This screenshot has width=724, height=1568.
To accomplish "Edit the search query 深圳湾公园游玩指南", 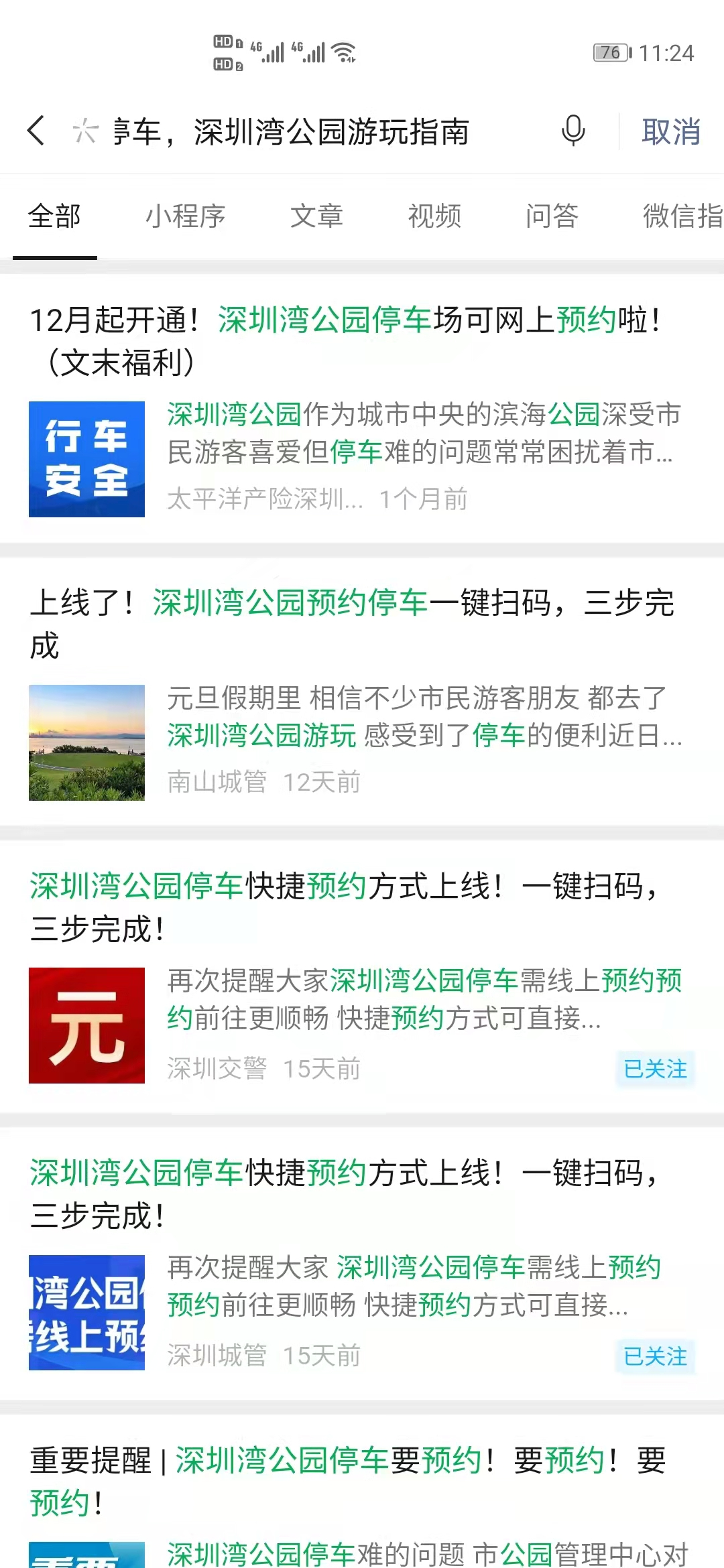I will click(x=302, y=131).
